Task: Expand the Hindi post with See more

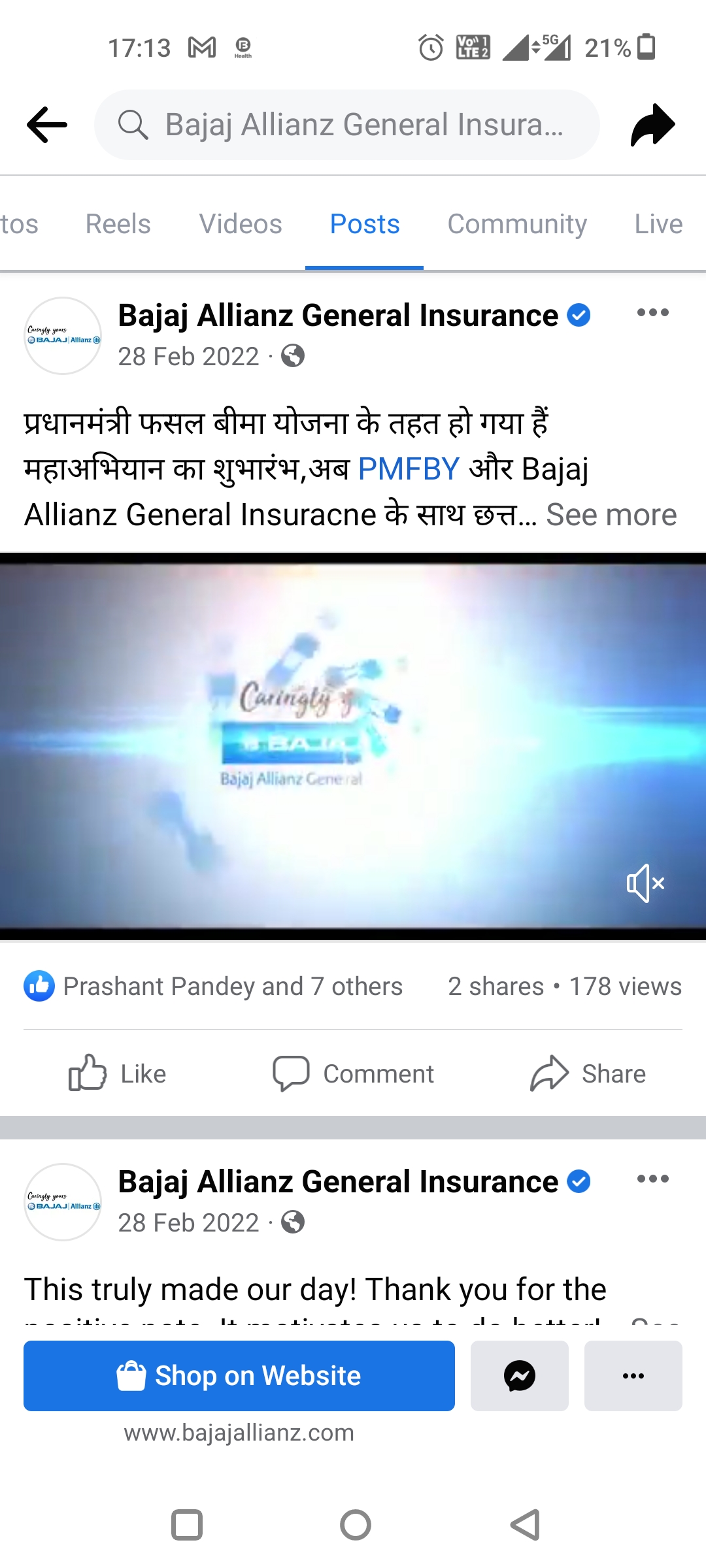Action: click(611, 515)
